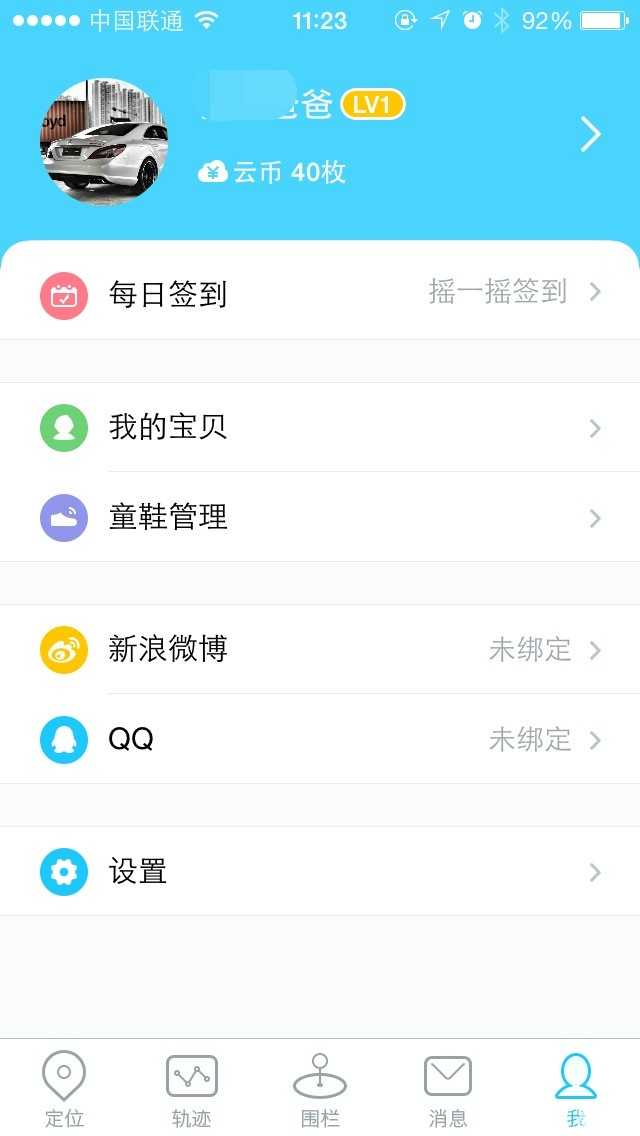Open 设置 settings
This screenshot has height=1136, width=640.
320,871
